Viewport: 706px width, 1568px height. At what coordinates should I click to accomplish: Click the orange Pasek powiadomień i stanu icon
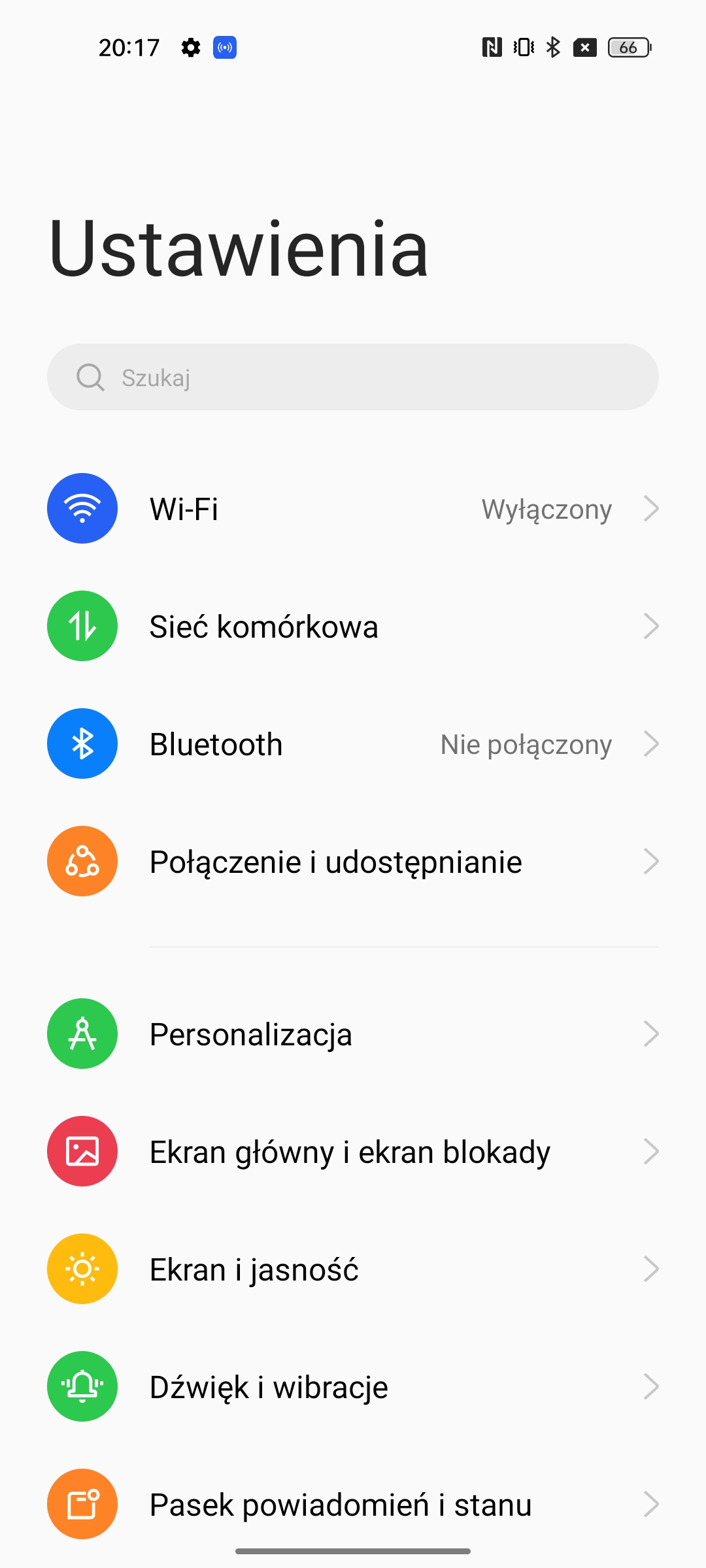[82, 1504]
